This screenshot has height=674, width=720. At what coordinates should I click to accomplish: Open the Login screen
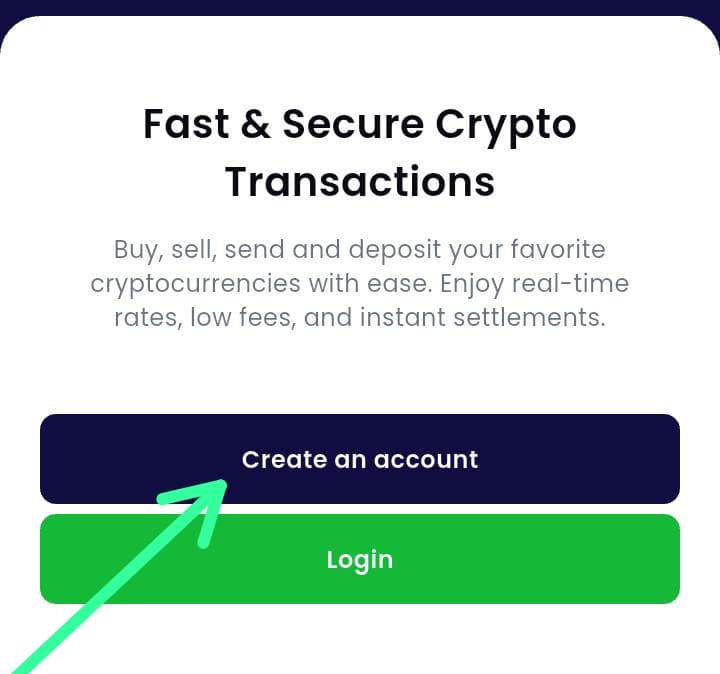(x=360, y=559)
